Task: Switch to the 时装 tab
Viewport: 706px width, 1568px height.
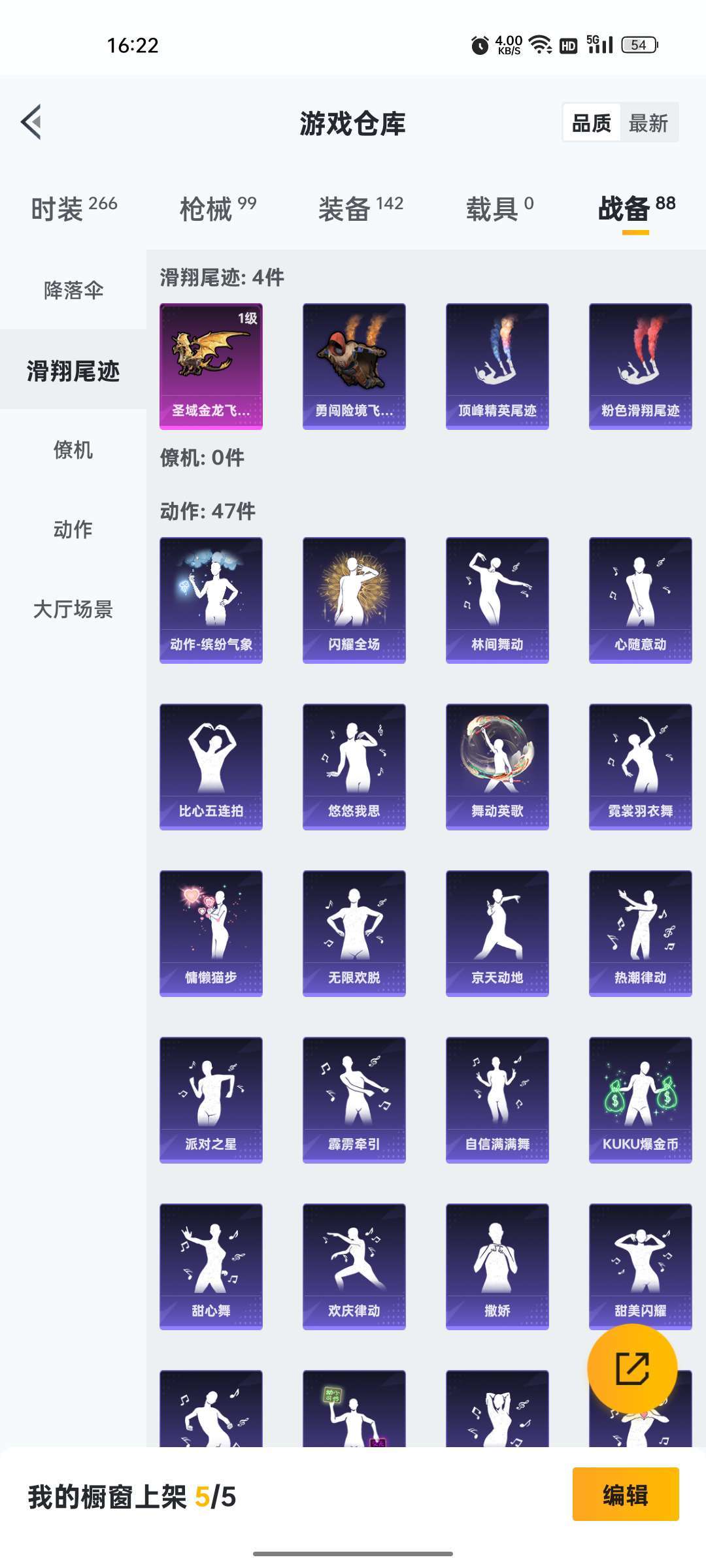Action: click(x=74, y=209)
